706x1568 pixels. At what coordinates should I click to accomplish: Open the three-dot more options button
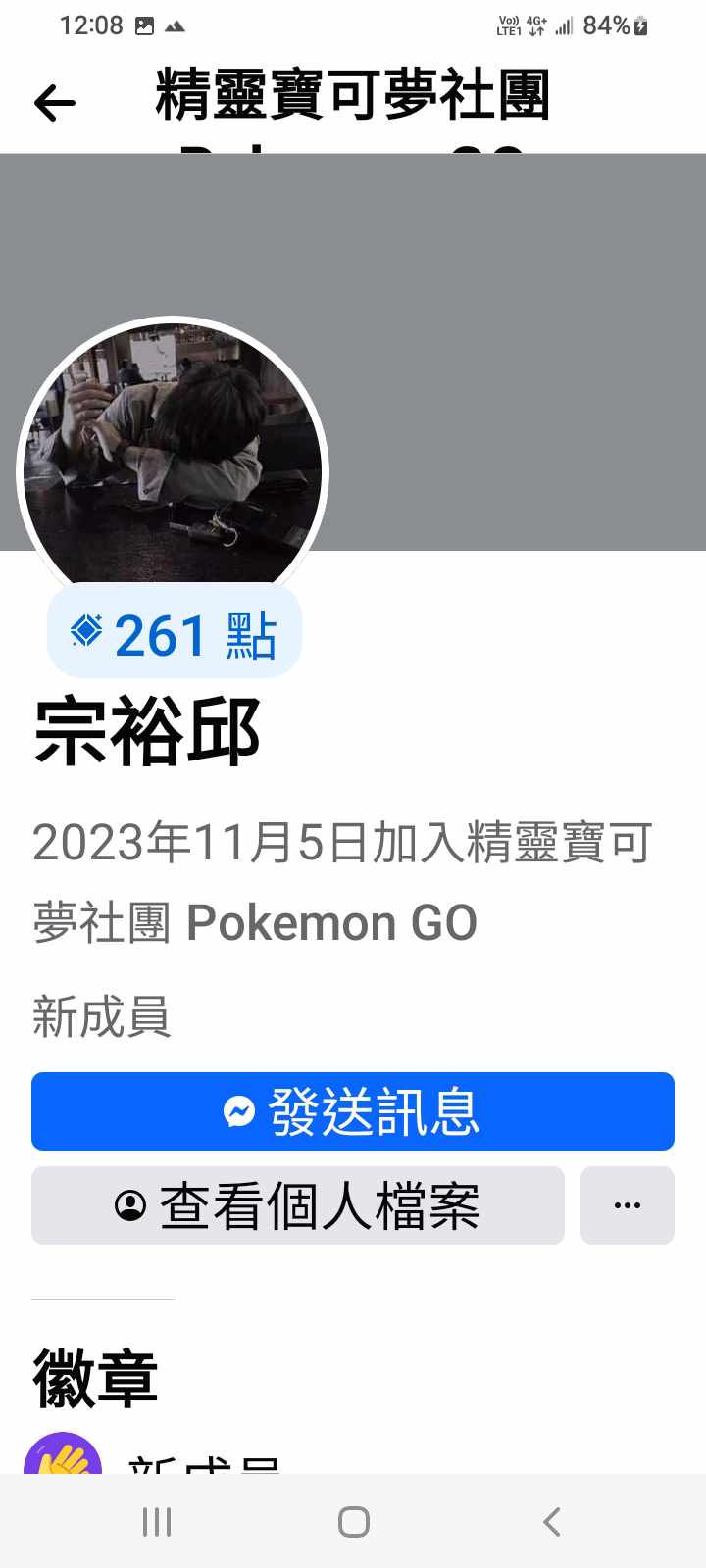coord(628,1205)
